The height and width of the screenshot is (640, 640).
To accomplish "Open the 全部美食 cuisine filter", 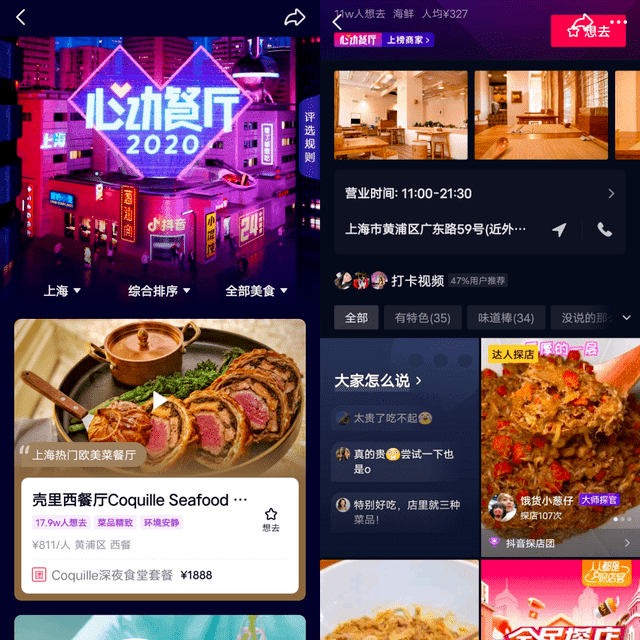I will coord(256,291).
